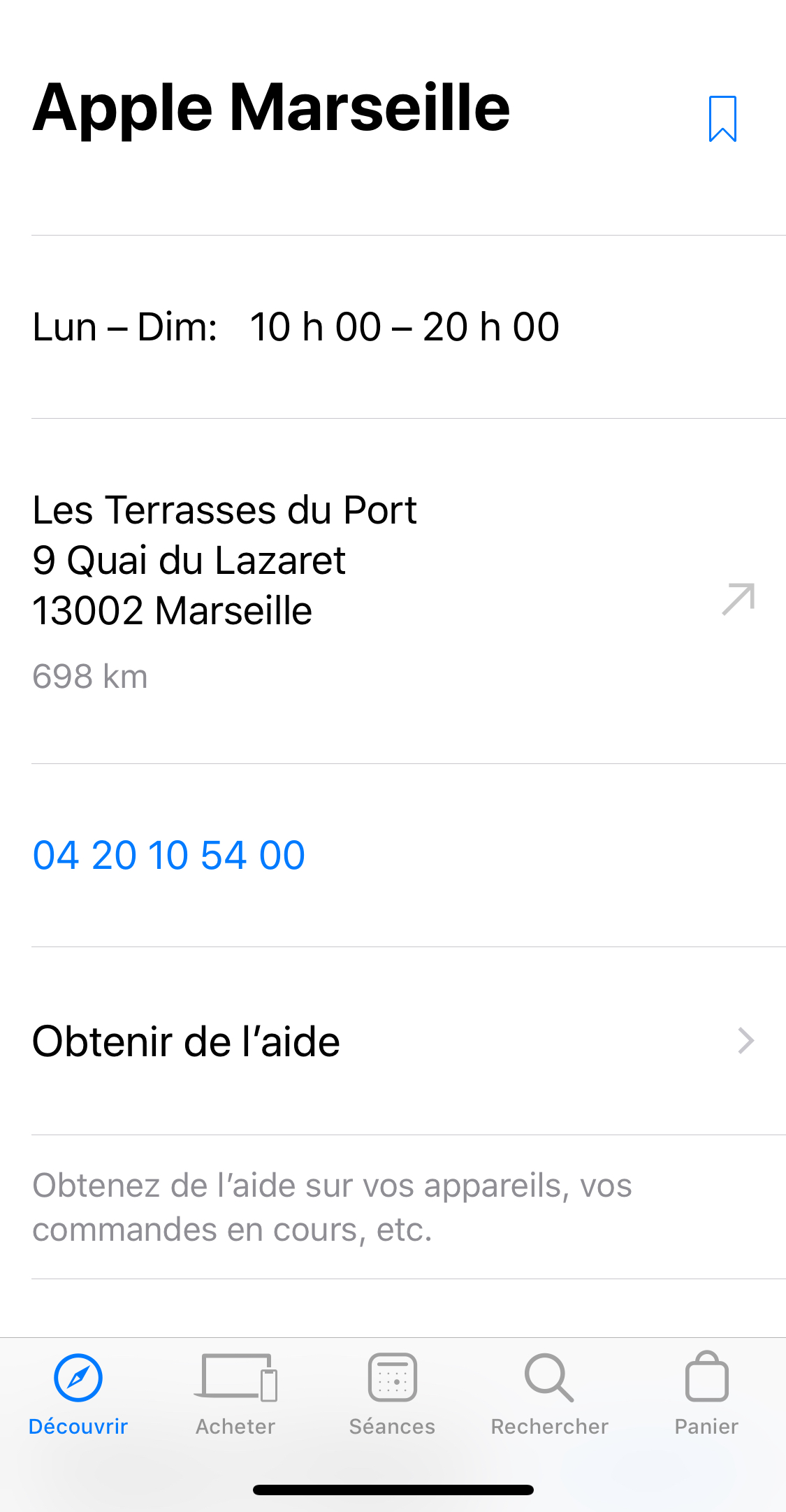Open the Rechercher magnifying glass icon

pos(548,1376)
